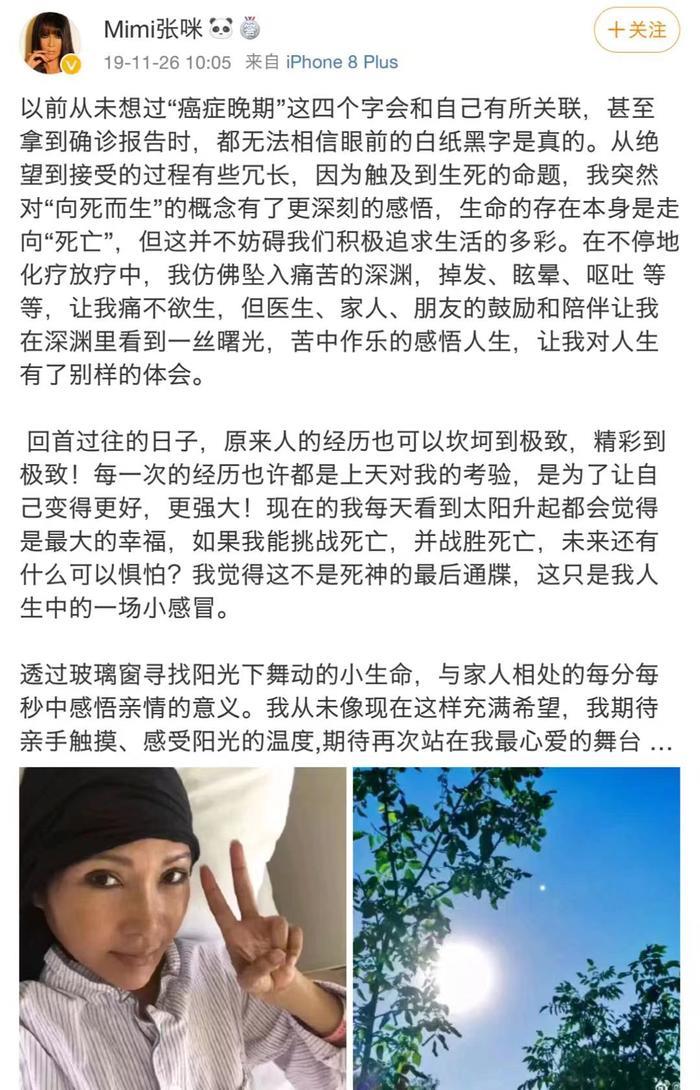Tap the iPhone 8 Plus source link
Viewport: 700px width, 1090px height.
[x=341, y=62]
